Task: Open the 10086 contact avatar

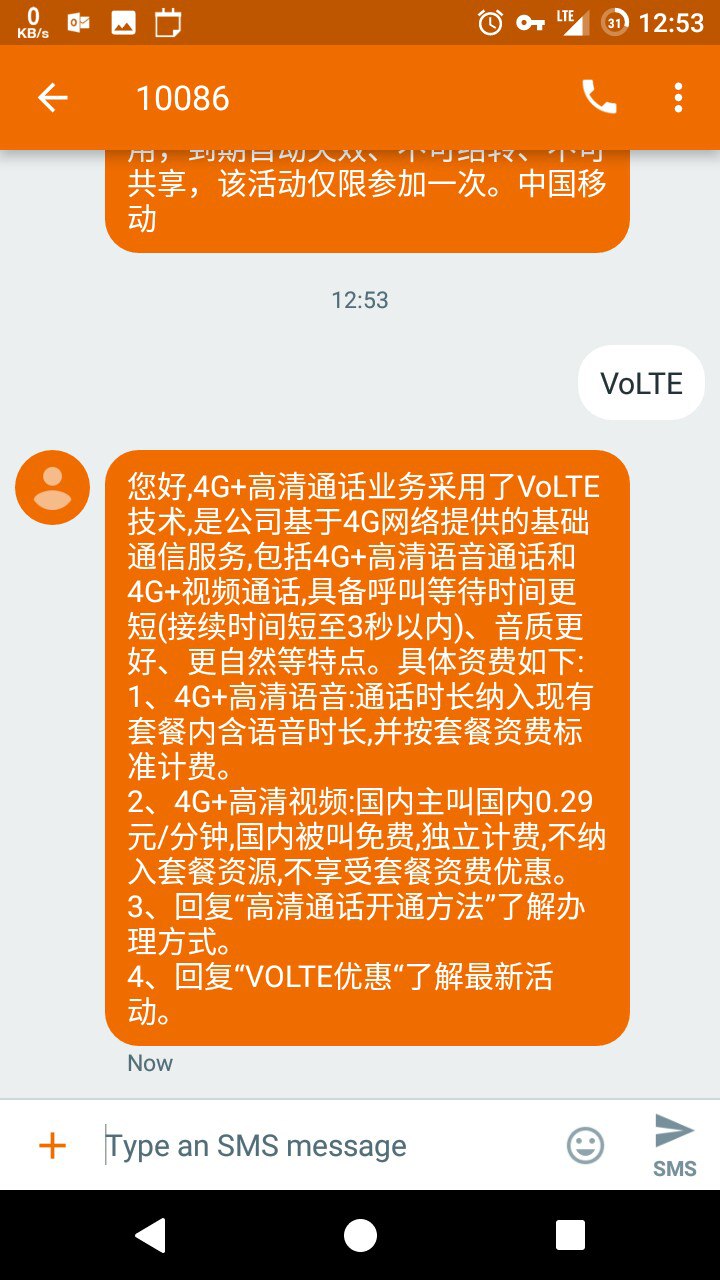Action: (x=52, y=487)
